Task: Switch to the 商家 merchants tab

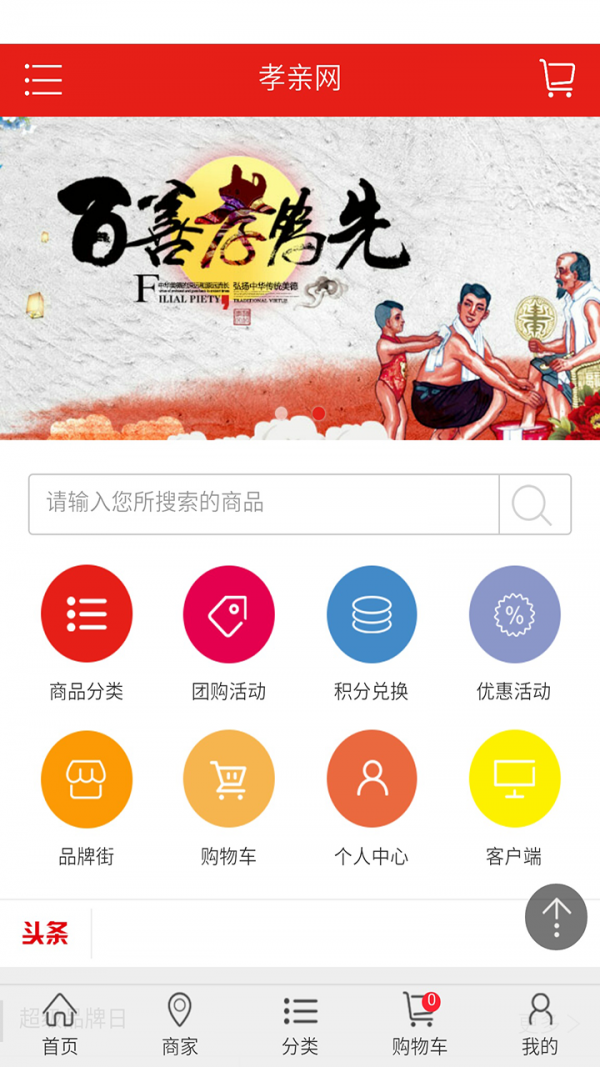Action: [x=180, y=1023]
